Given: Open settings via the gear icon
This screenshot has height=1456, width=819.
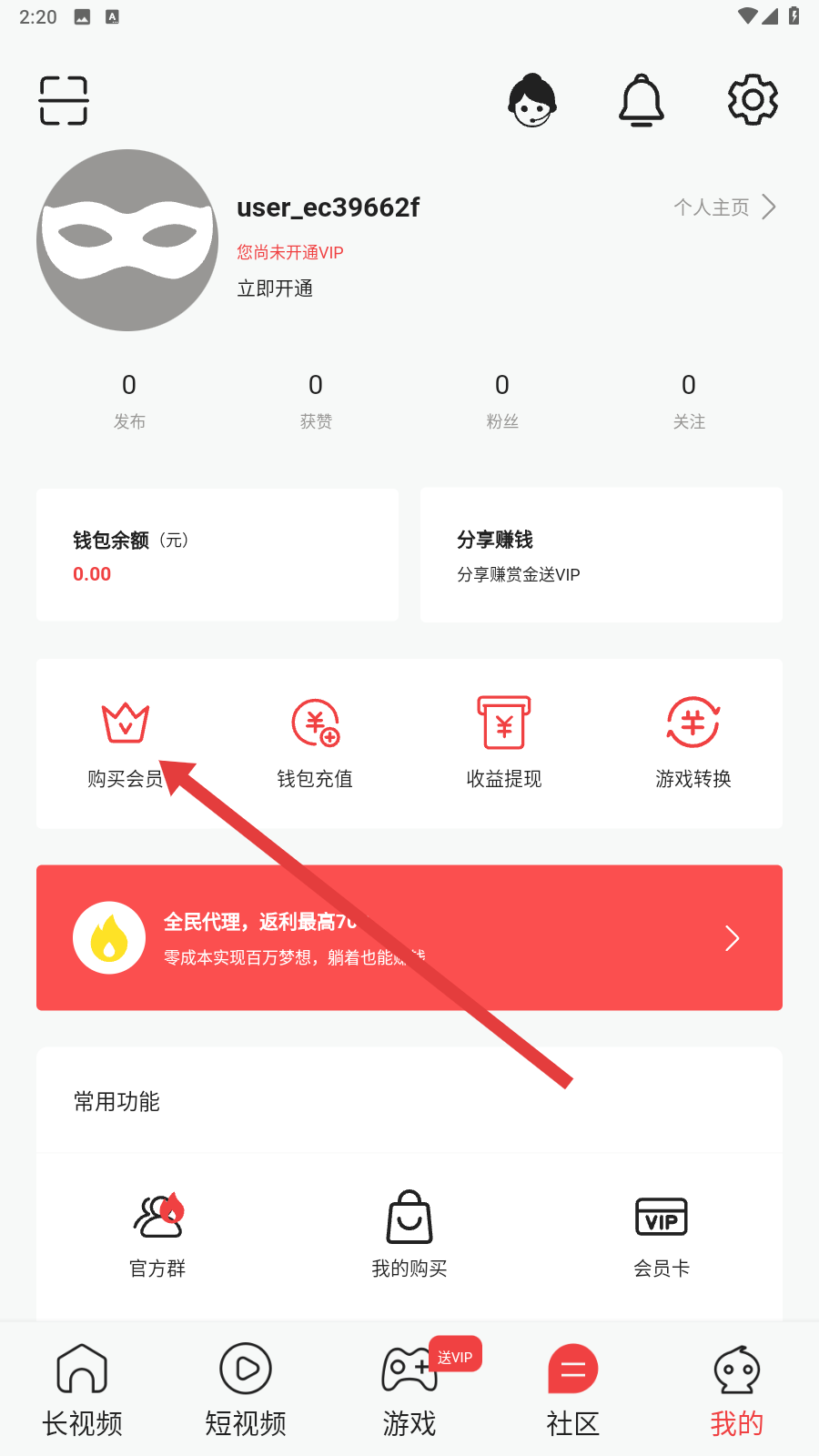Looking at the screenshot, I should (753, 100).
